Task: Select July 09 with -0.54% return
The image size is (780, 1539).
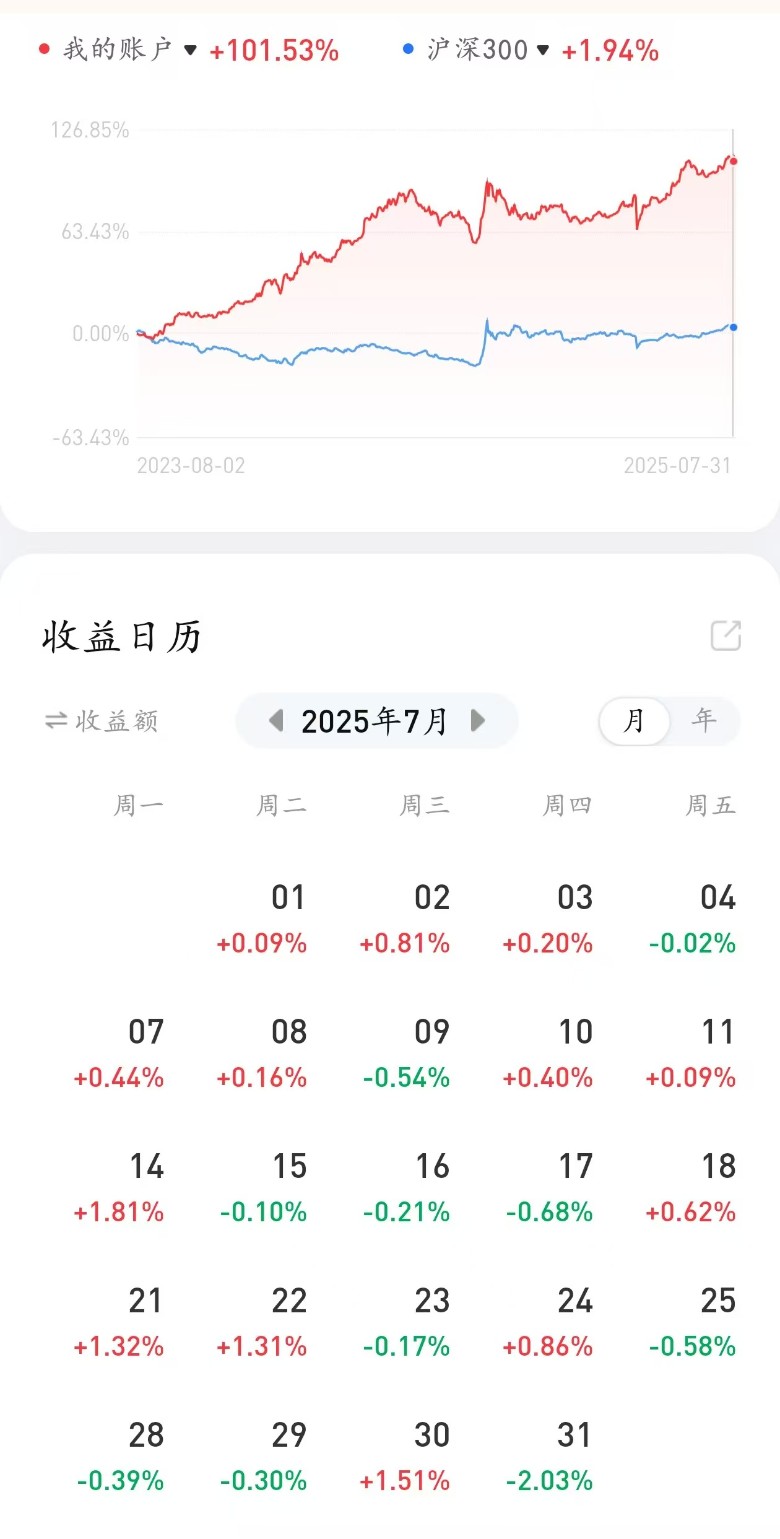Action: point(407,1053)
